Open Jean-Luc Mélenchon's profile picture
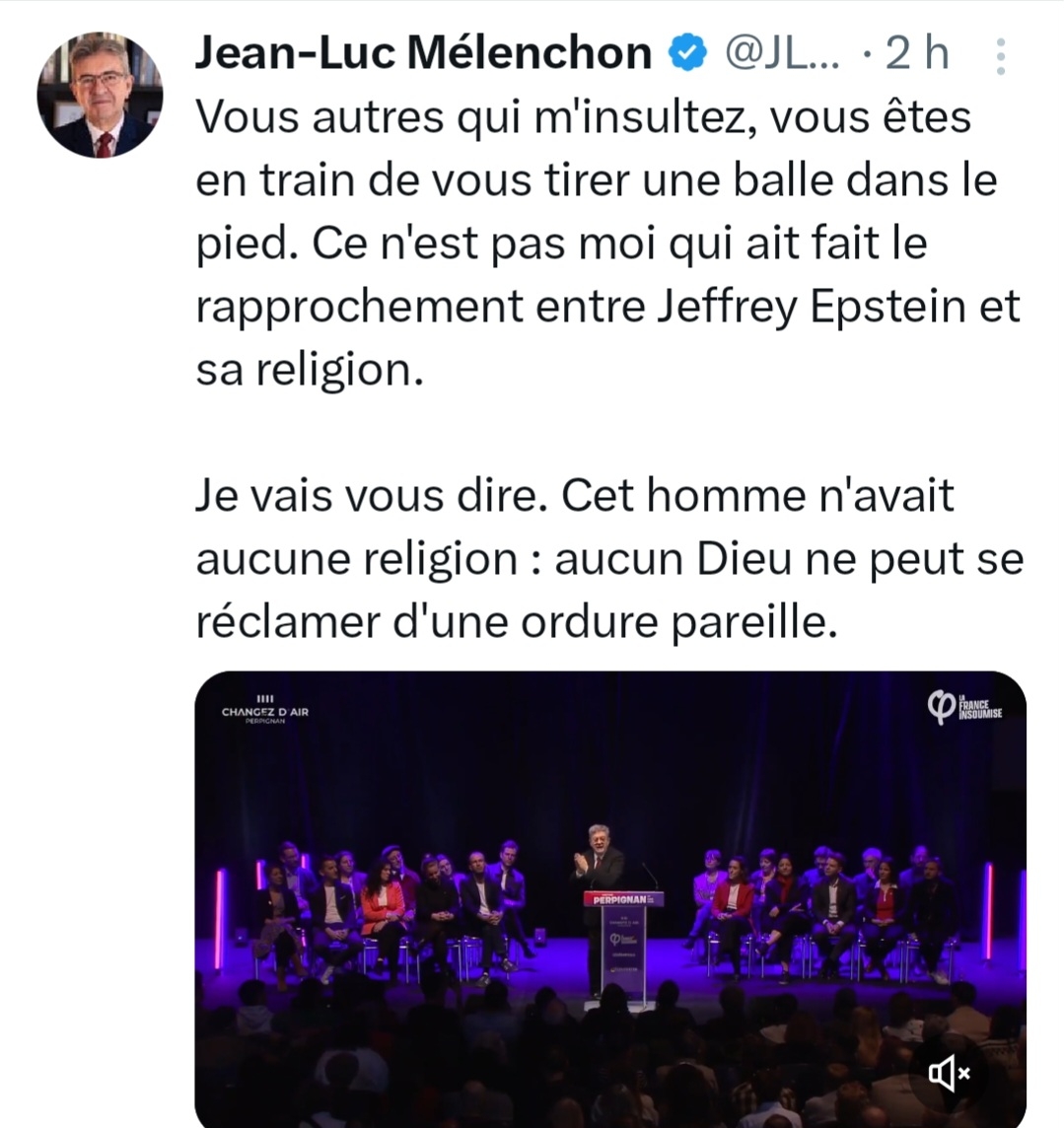1064x1128 pixels. click(x=100, y=96)
